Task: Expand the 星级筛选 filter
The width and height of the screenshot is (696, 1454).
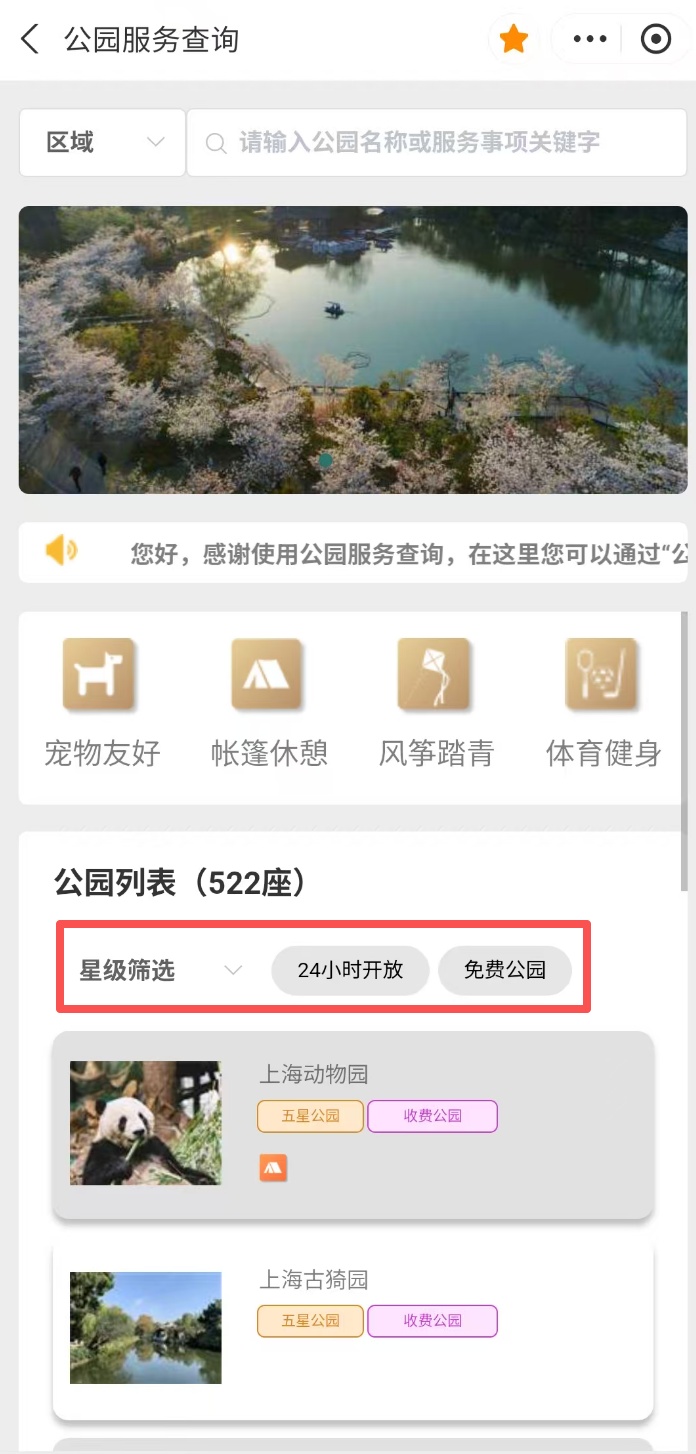Action: (160, 970)
